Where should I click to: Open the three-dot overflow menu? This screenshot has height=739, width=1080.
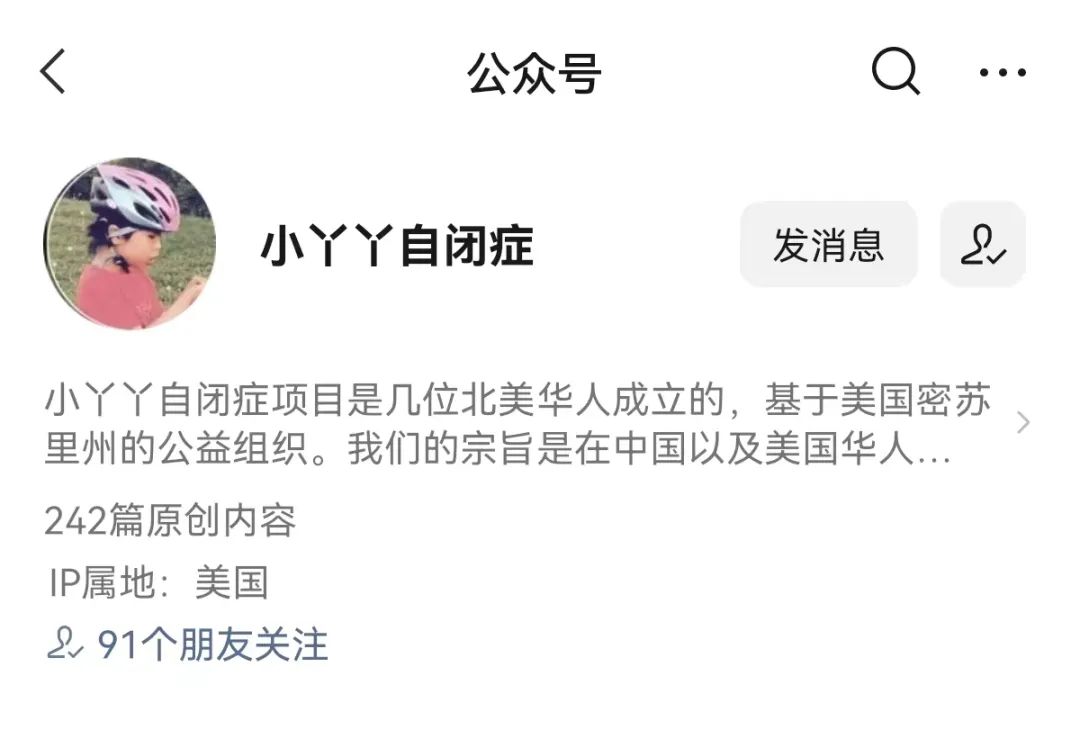pyautogui.click(x=1002, y=73)
